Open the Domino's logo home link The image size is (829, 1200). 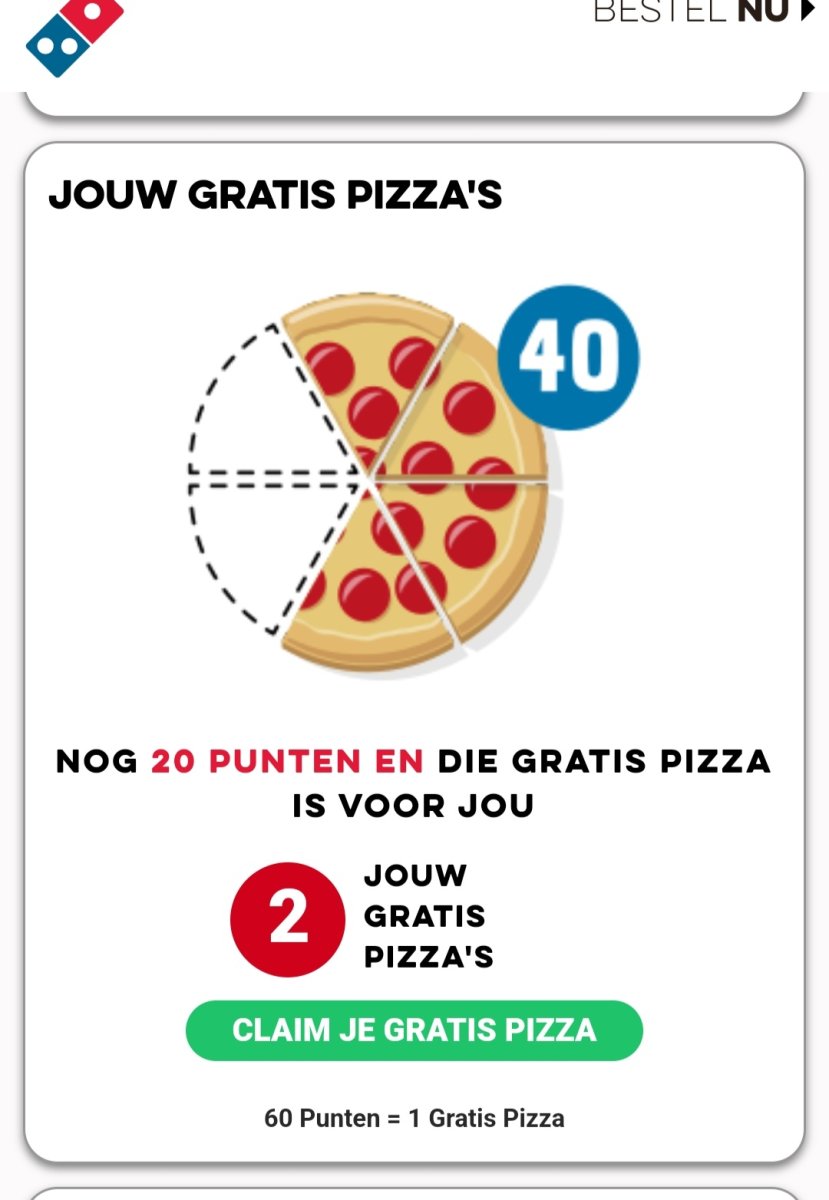pos(74,35)
